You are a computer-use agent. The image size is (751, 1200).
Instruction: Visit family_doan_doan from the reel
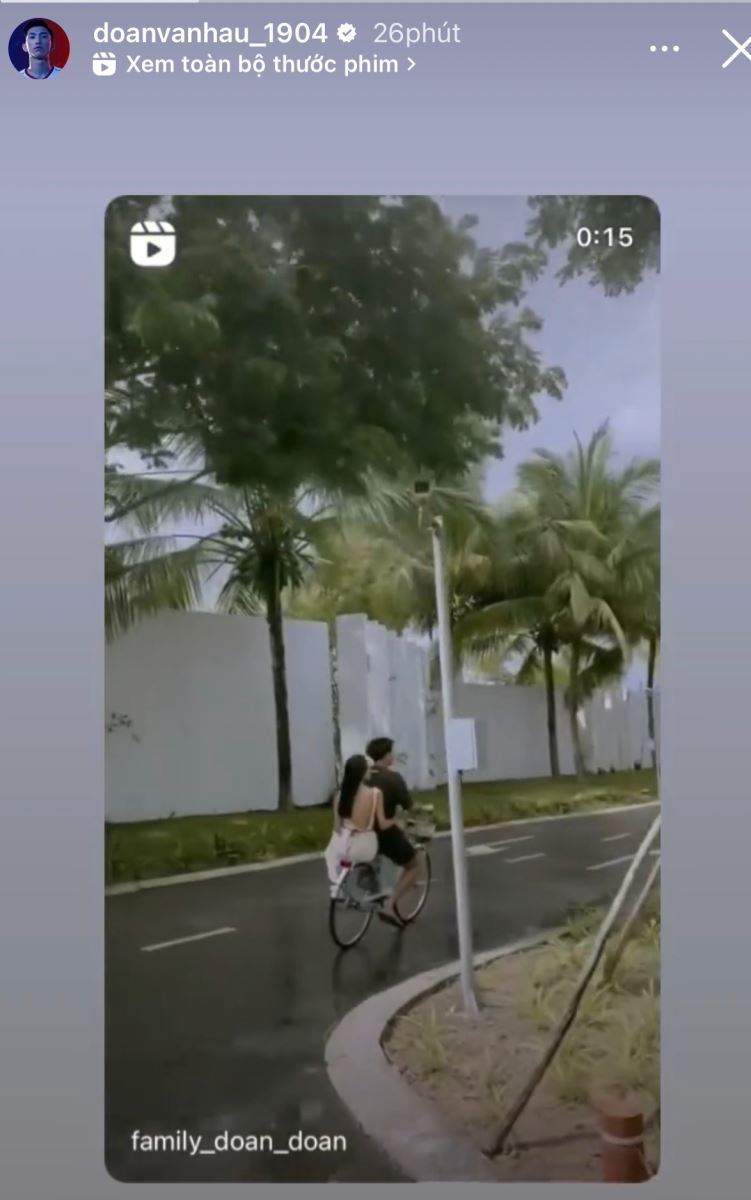pyautogui.click(x=239, y=1141)
